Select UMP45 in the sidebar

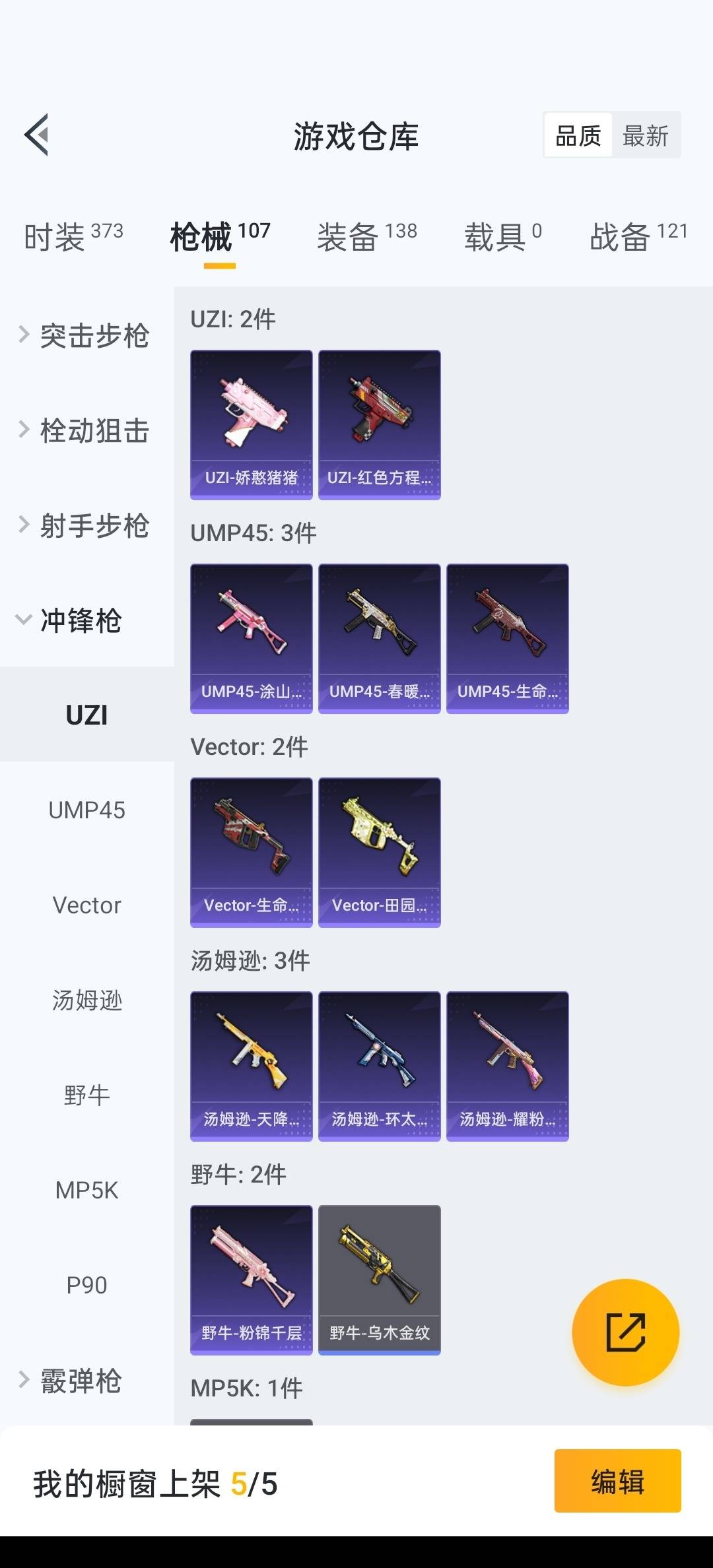86,810
